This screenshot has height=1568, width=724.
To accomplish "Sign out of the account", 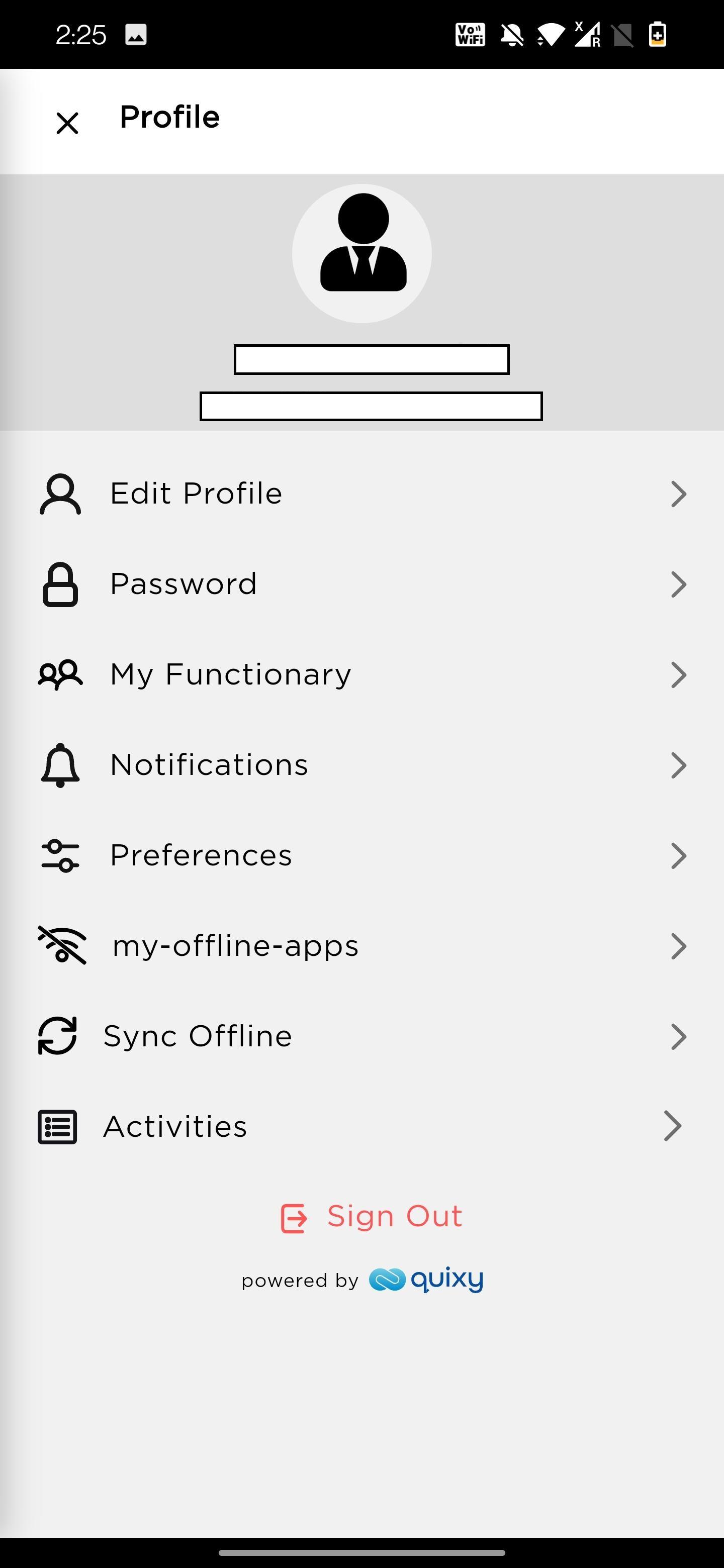I will (x=372, y=1217).
